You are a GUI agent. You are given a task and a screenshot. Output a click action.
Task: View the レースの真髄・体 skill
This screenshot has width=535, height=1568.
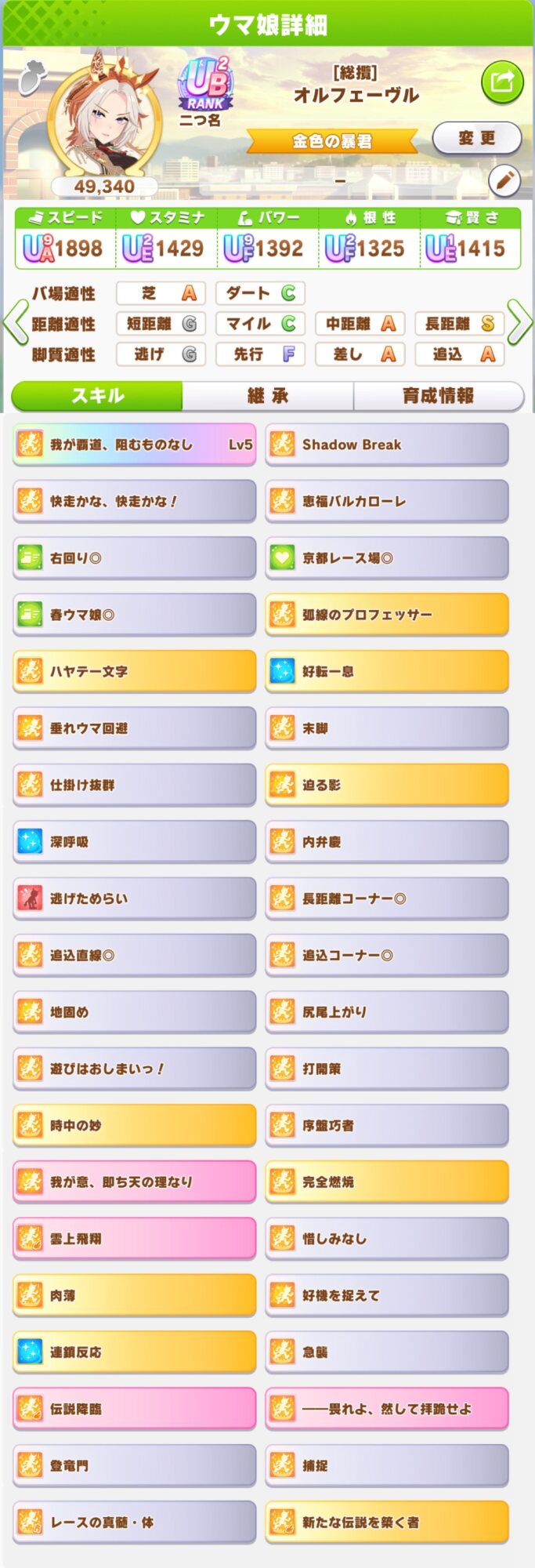134,1522
